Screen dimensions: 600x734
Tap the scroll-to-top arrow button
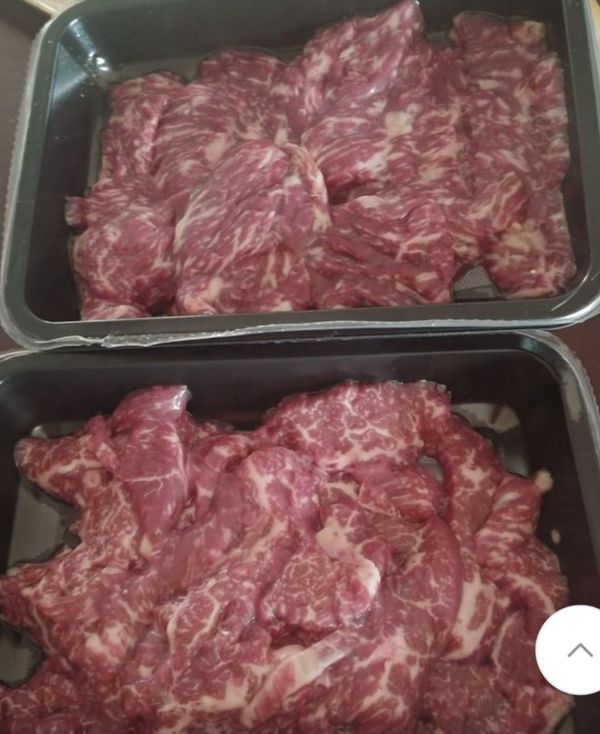[x=577, y=650]
